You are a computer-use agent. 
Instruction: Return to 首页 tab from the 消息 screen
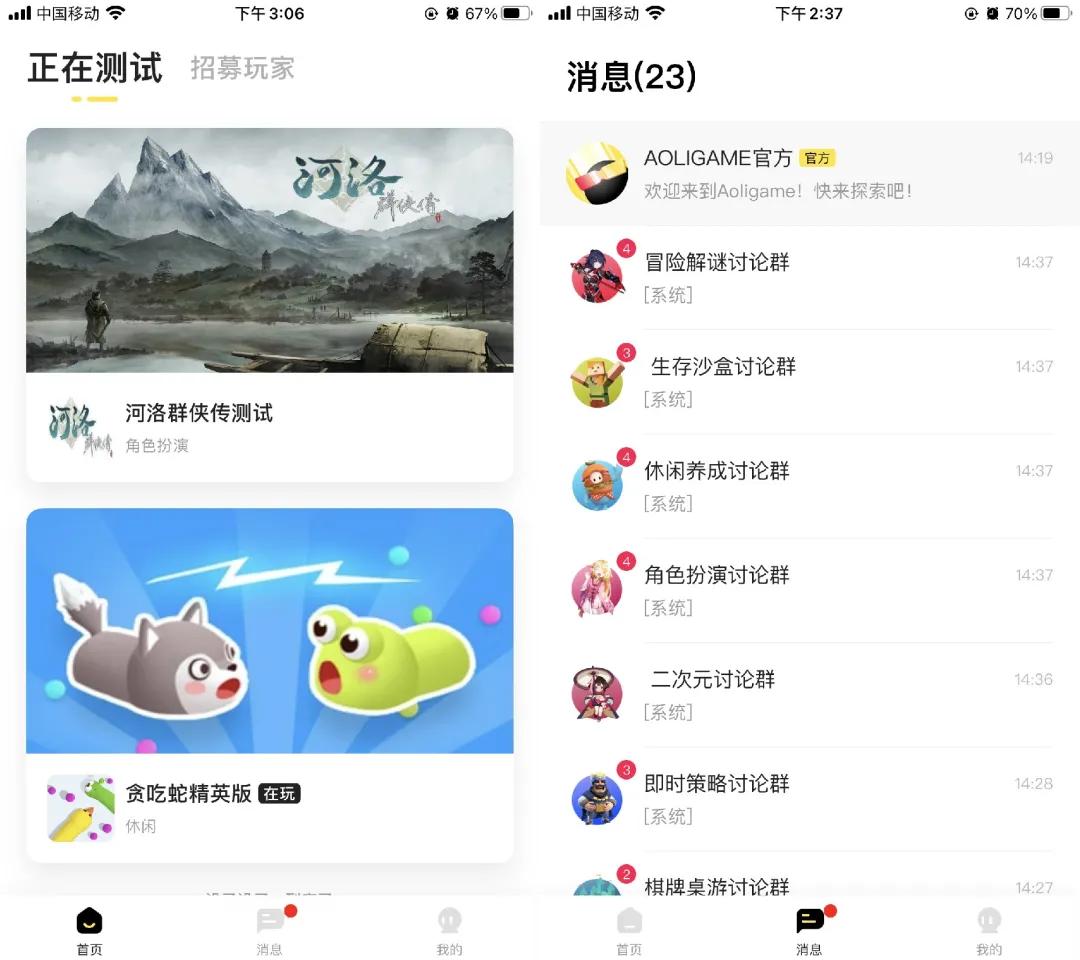pyautogui.click(x=629, y=931)
